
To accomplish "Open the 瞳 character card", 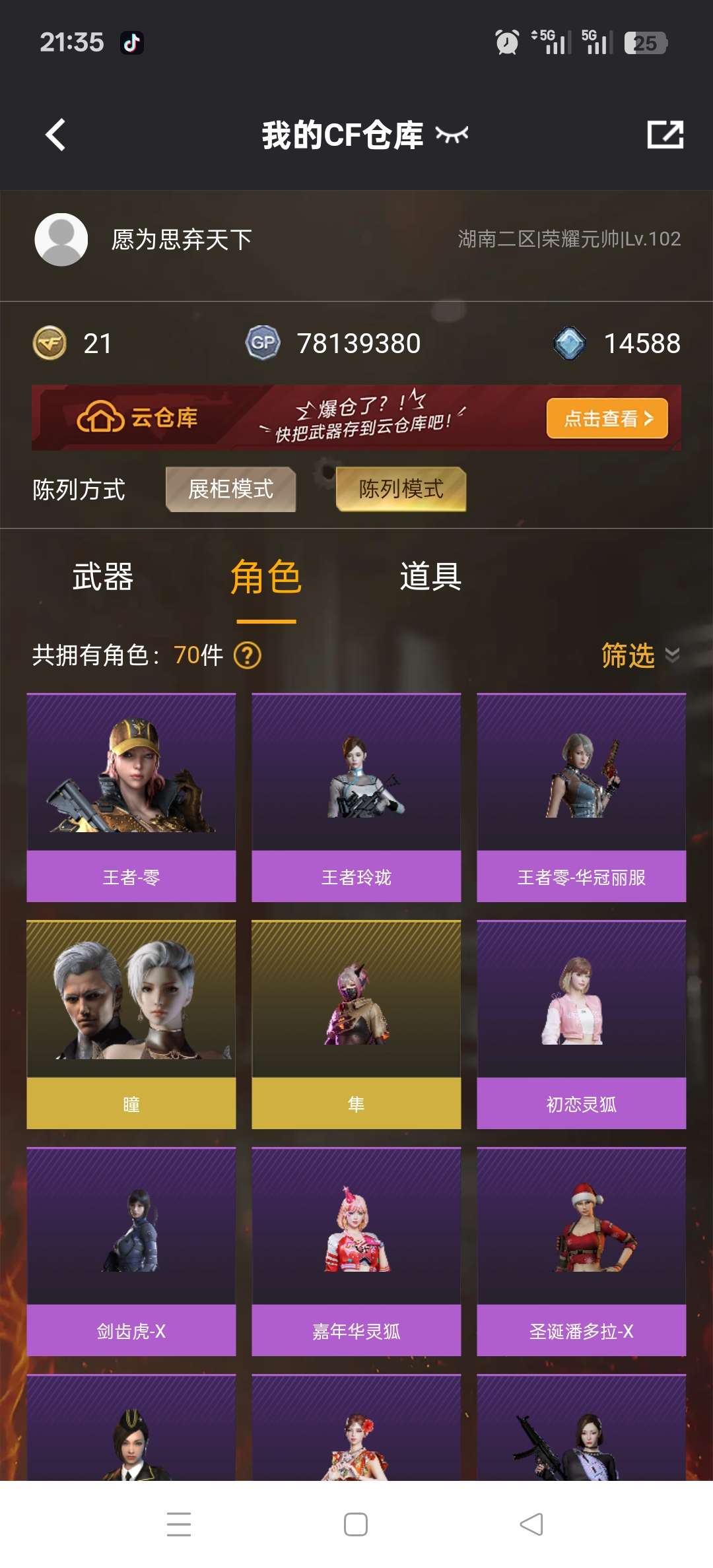I will tap(131, 1024).
